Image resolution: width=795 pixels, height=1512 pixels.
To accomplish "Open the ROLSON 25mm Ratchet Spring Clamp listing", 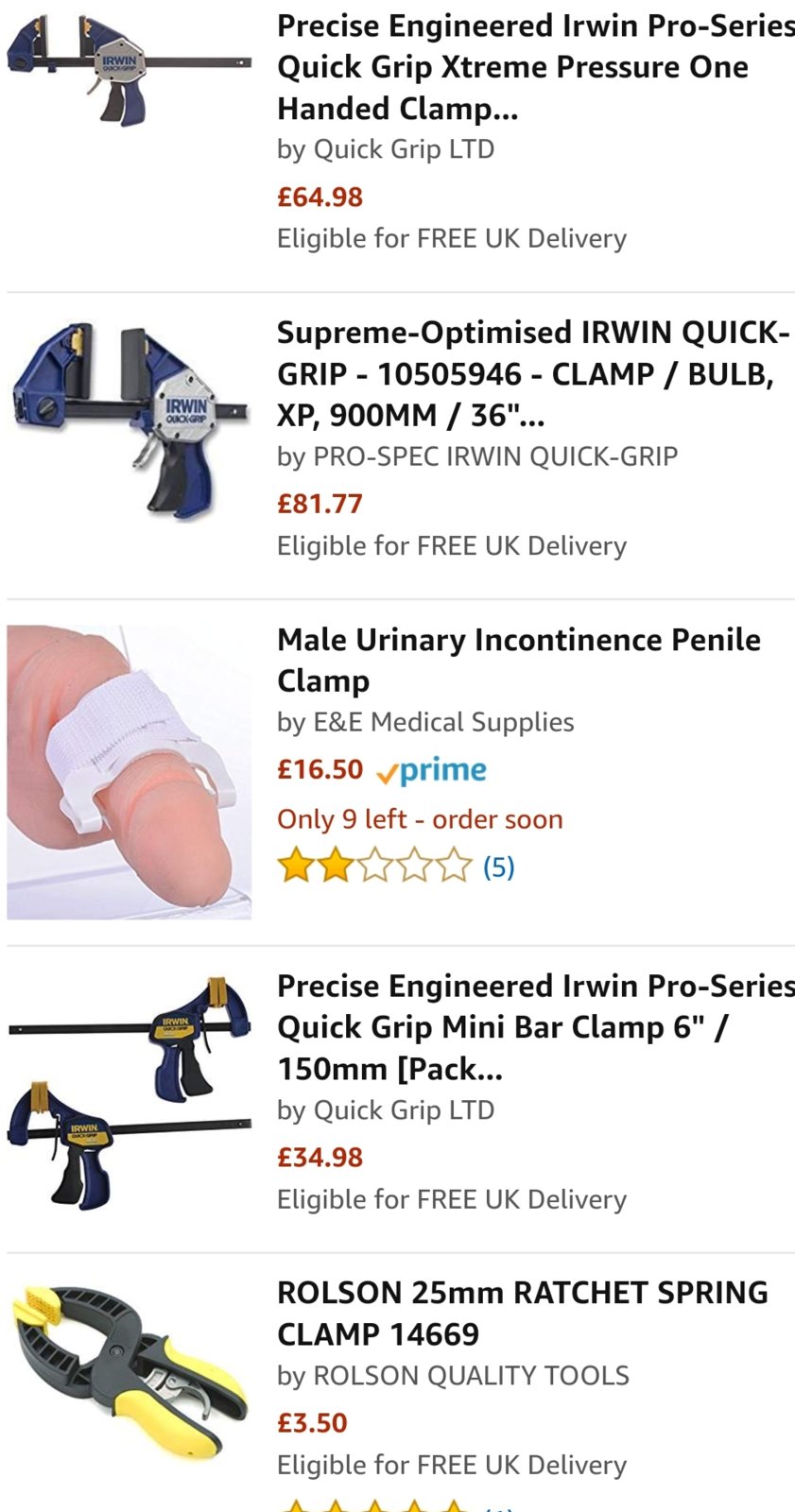I will 522,1313.
